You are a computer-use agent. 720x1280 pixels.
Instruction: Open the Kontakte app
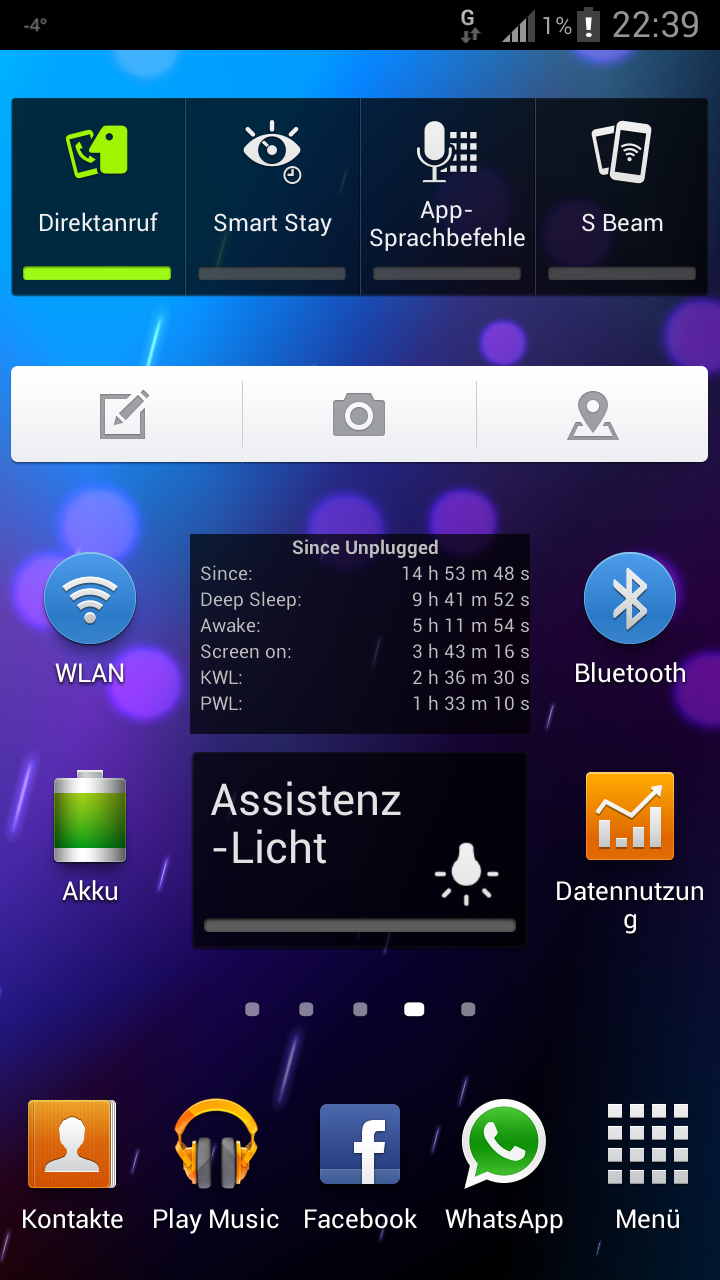tap(72, 1165)
